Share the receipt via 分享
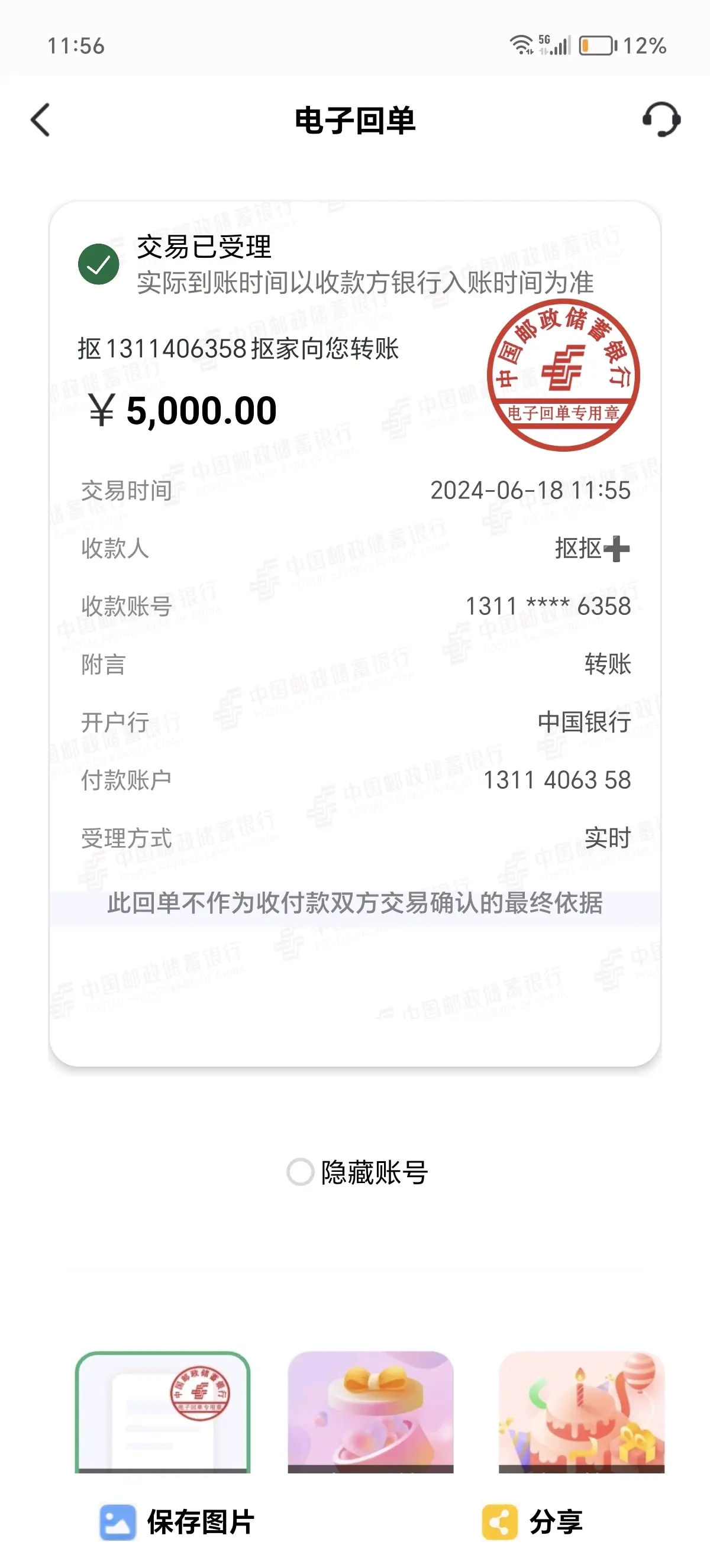 coord(533,1522)
